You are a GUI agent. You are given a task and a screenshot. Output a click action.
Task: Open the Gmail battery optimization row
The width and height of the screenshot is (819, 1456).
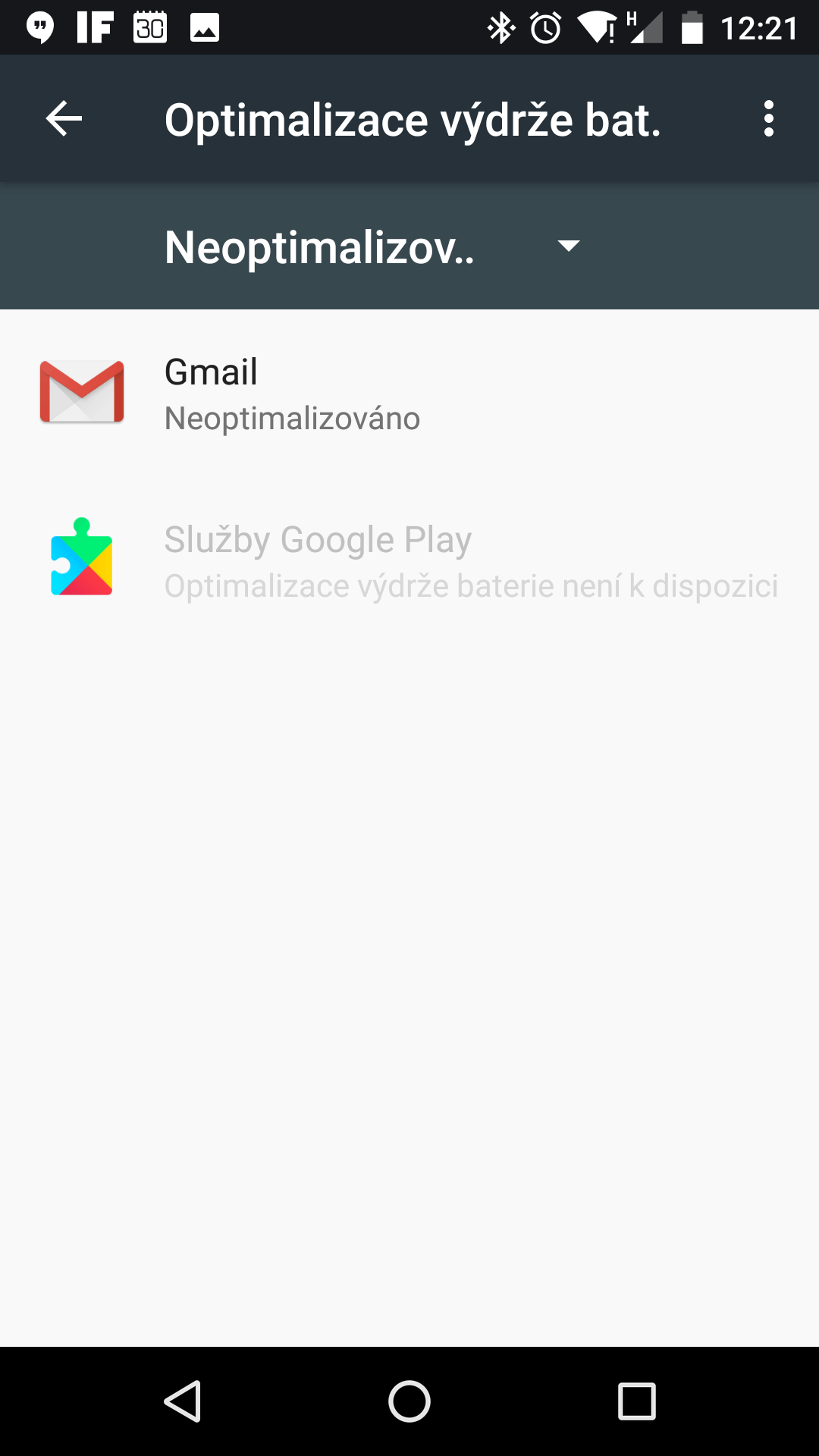point(409,393)
